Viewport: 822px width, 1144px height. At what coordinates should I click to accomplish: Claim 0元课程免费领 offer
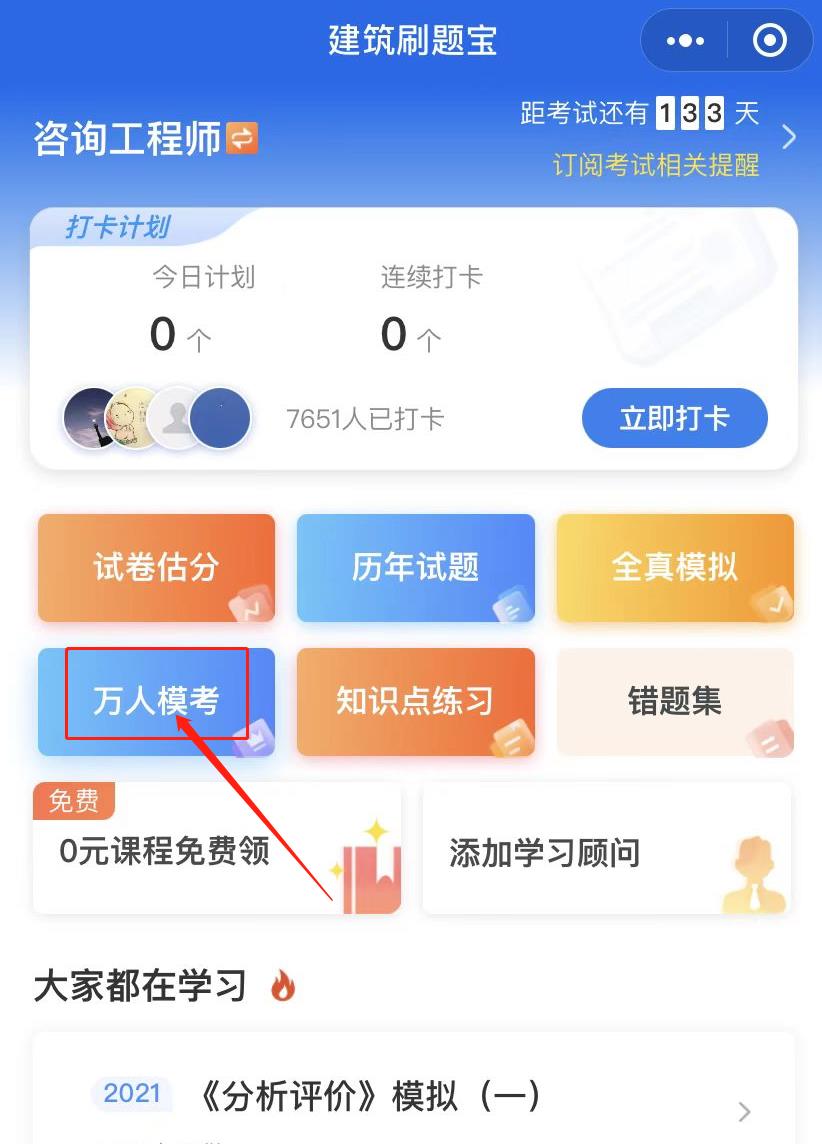216,850
